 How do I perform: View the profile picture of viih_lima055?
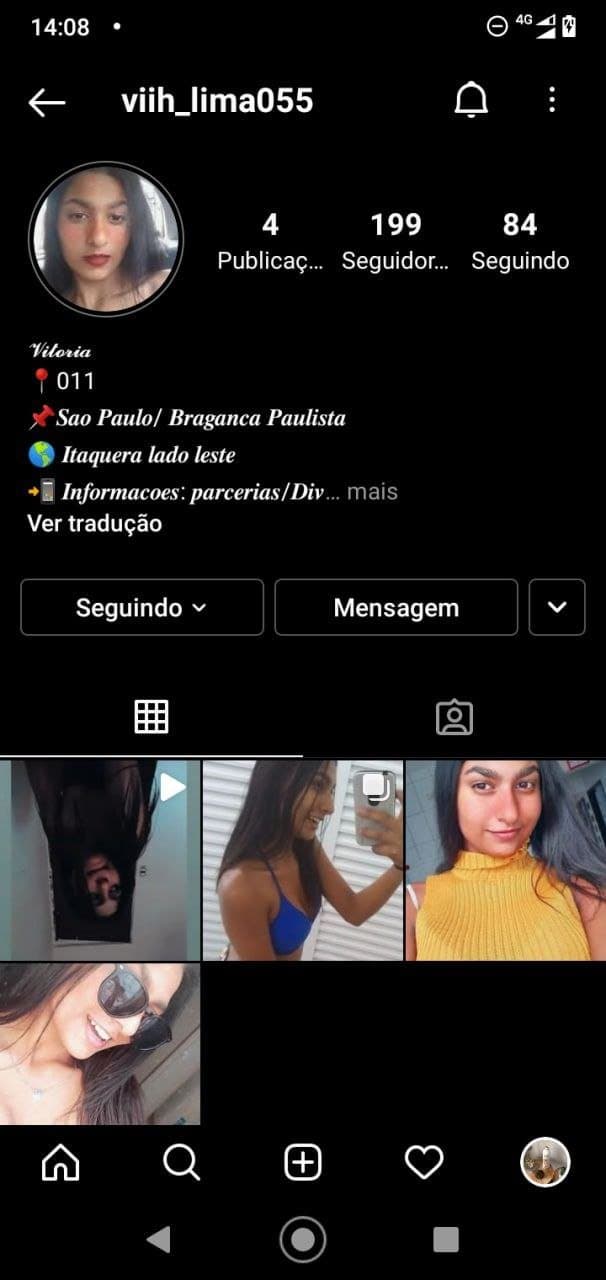tap(106, 239)
